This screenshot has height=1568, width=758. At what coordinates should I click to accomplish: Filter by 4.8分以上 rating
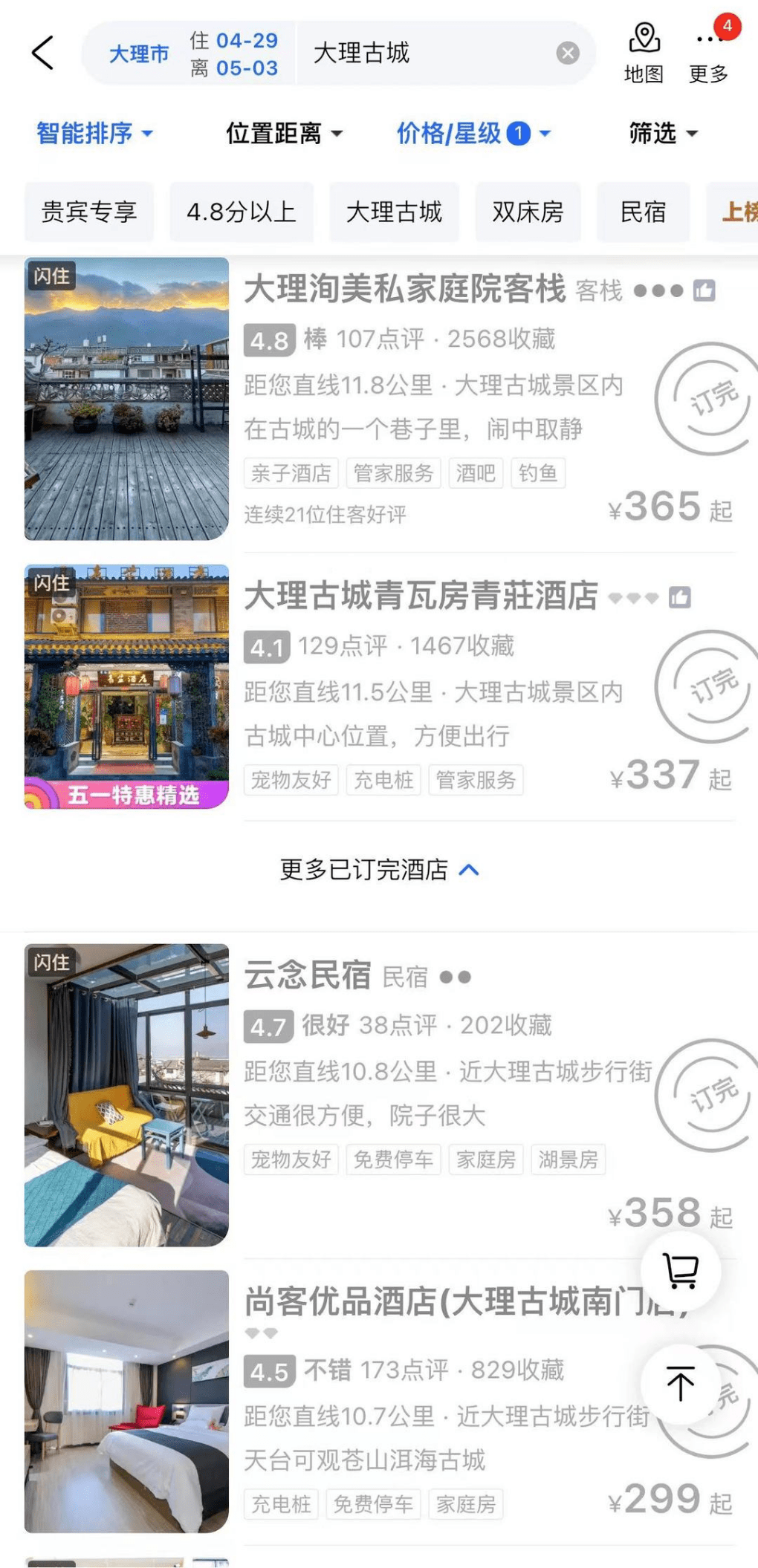(242, 212)
